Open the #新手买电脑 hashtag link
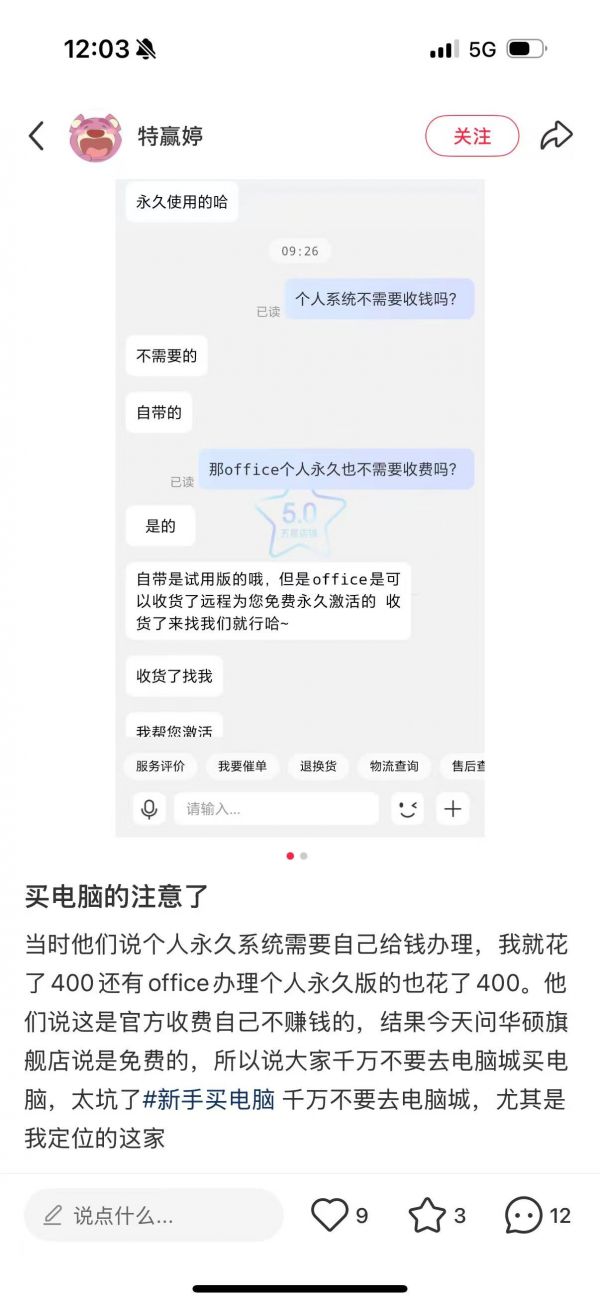 tap(209, 1100)
